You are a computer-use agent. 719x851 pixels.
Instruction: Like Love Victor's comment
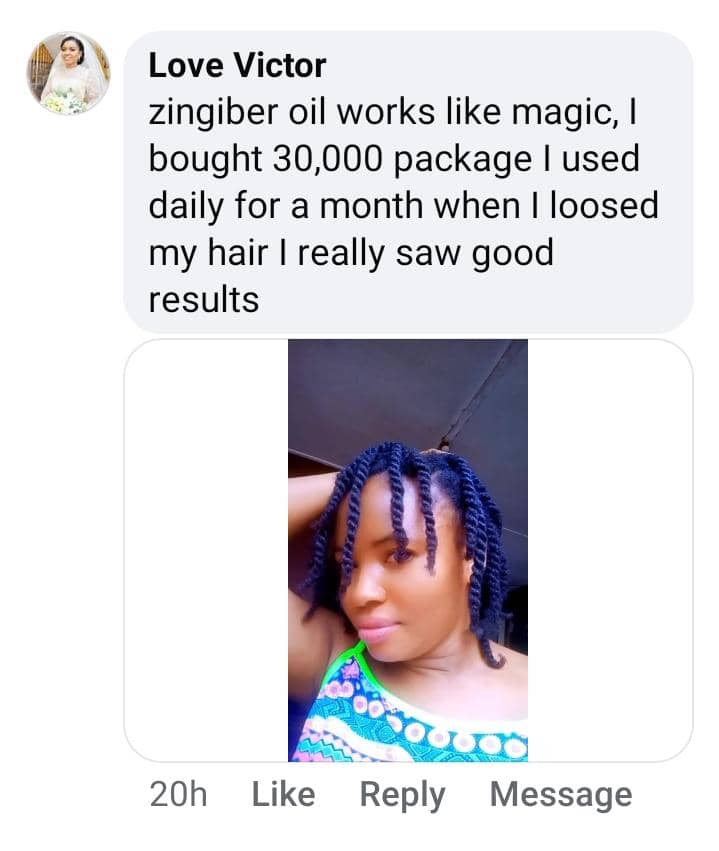[283, 795]
